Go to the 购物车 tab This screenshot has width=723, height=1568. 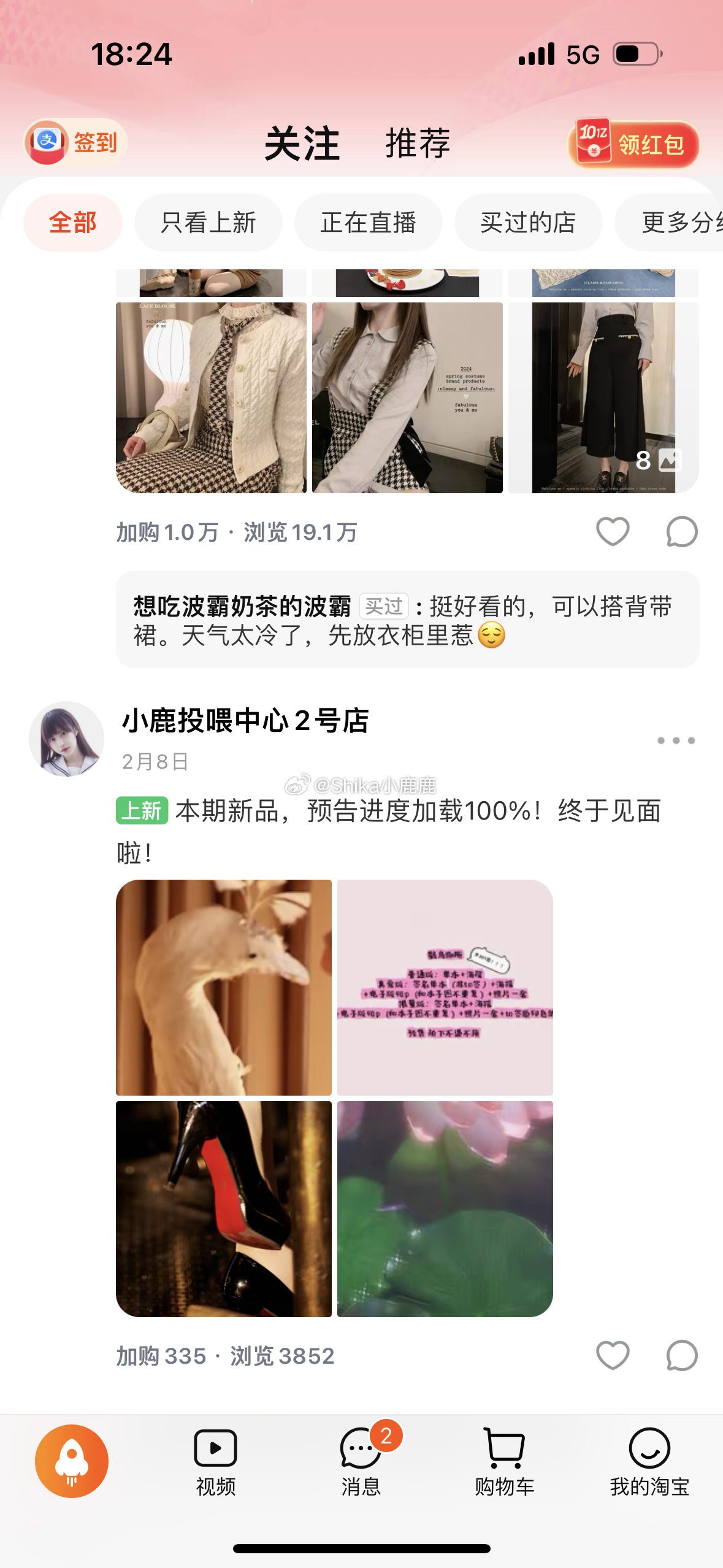tap(505, 1461)
